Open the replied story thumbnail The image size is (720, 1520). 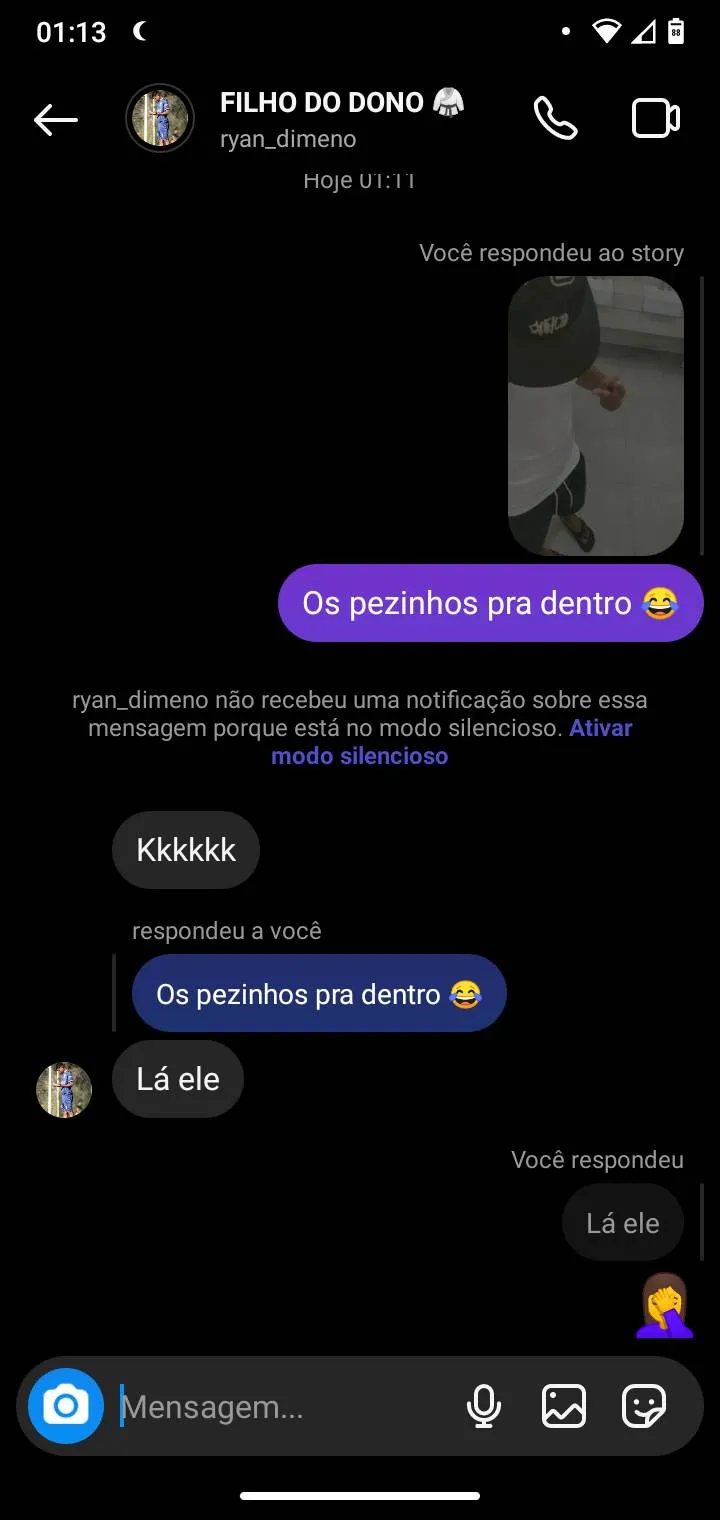[x=595, y=415]
